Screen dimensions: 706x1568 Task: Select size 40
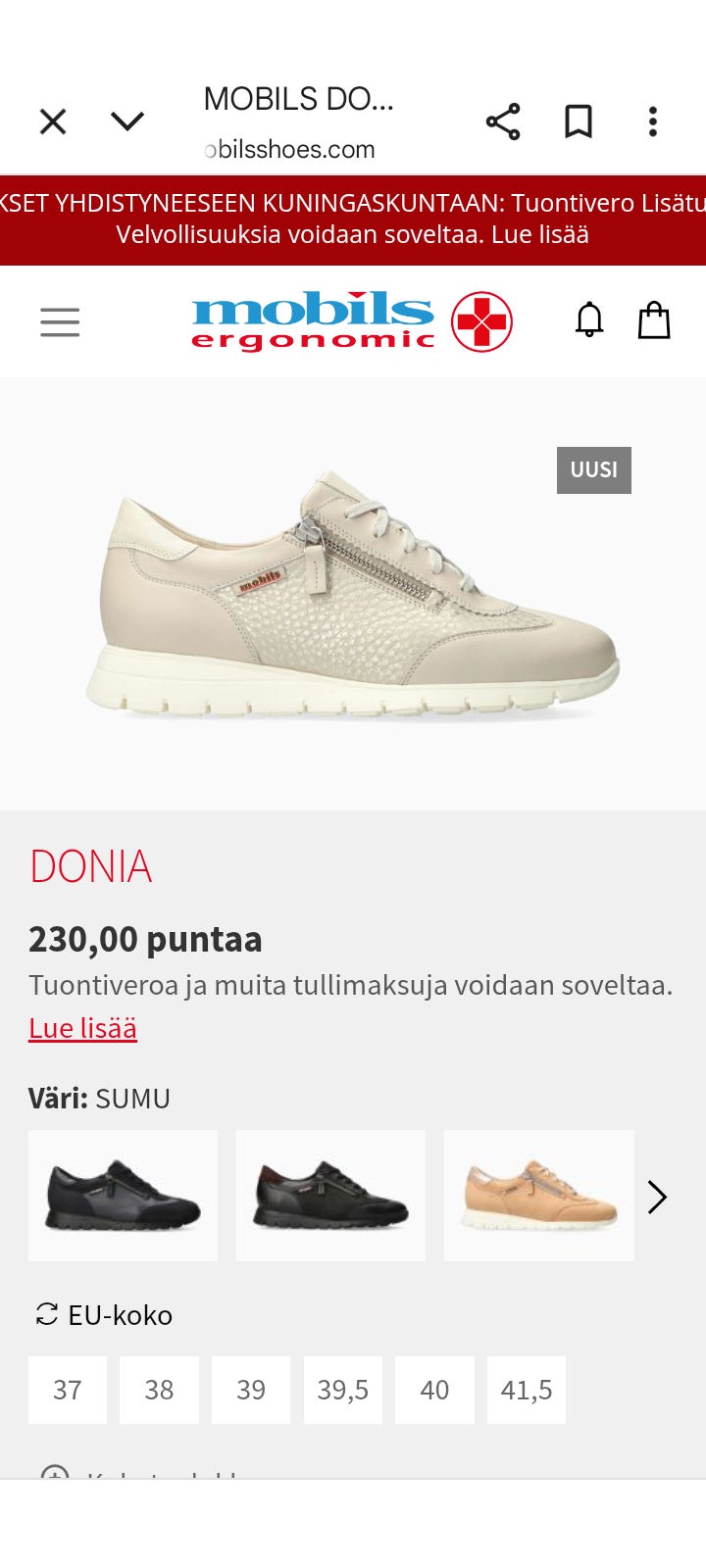tap(434, 1390)
